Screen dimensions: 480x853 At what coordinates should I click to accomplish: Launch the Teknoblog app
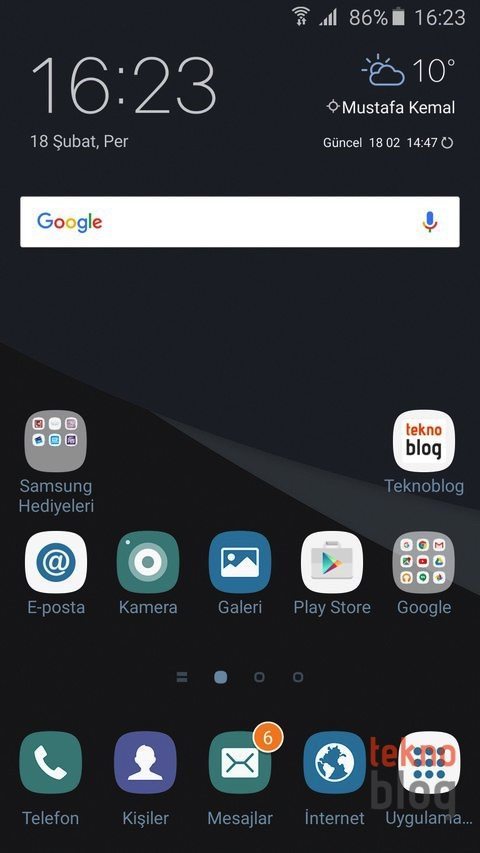pyautogui.click(x=424, y=441)
